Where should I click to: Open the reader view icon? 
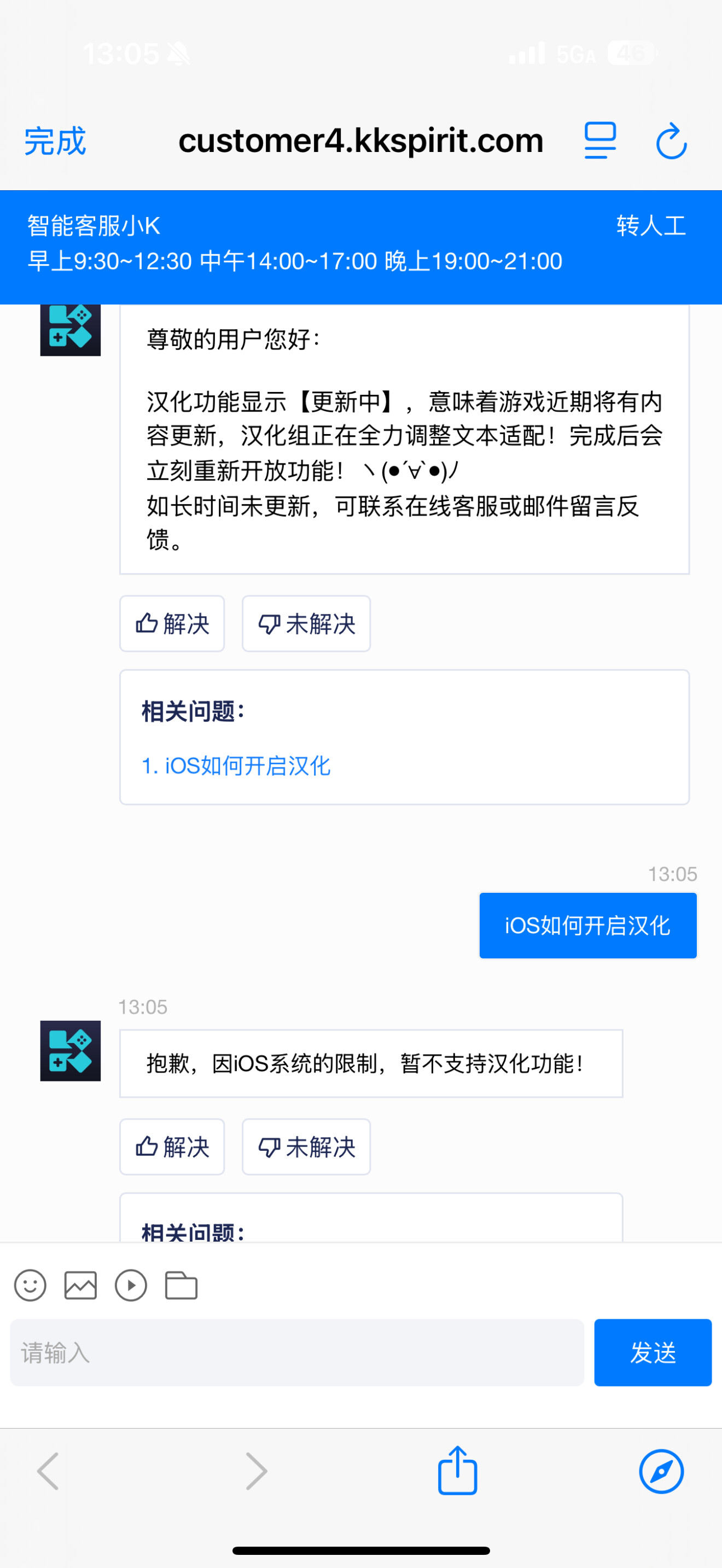(x=600, y=141)
